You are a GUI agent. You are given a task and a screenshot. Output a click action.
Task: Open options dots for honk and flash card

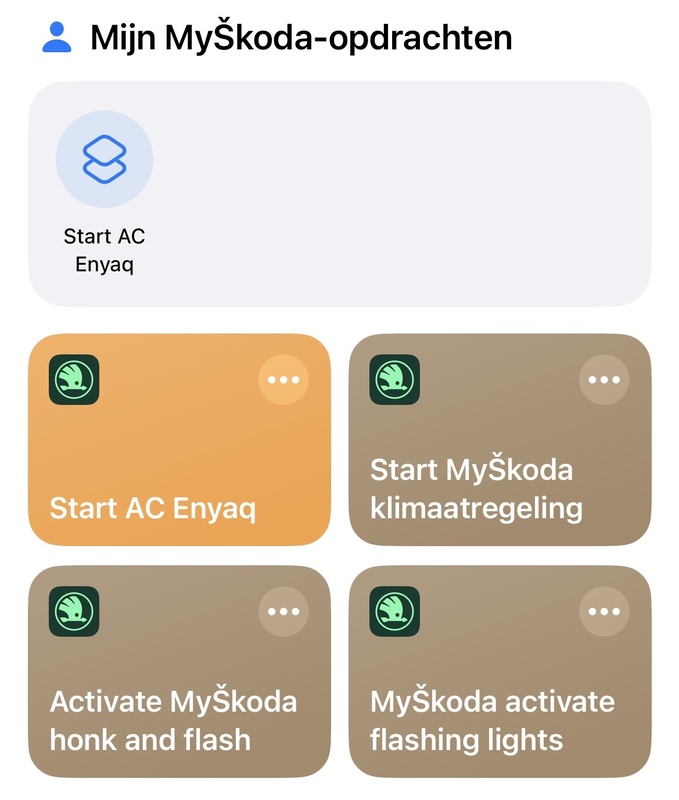(283, 611)
